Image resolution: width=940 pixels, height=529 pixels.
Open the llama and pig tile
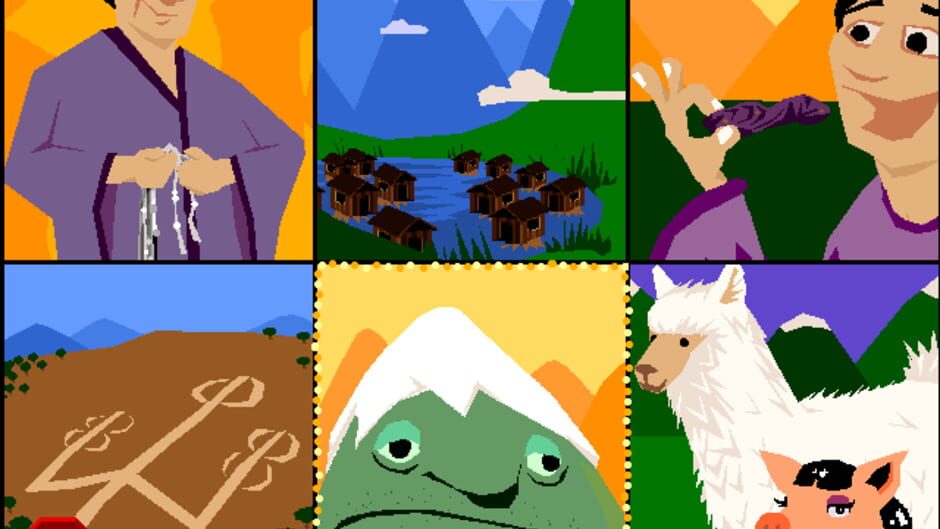tap(784, 397)
